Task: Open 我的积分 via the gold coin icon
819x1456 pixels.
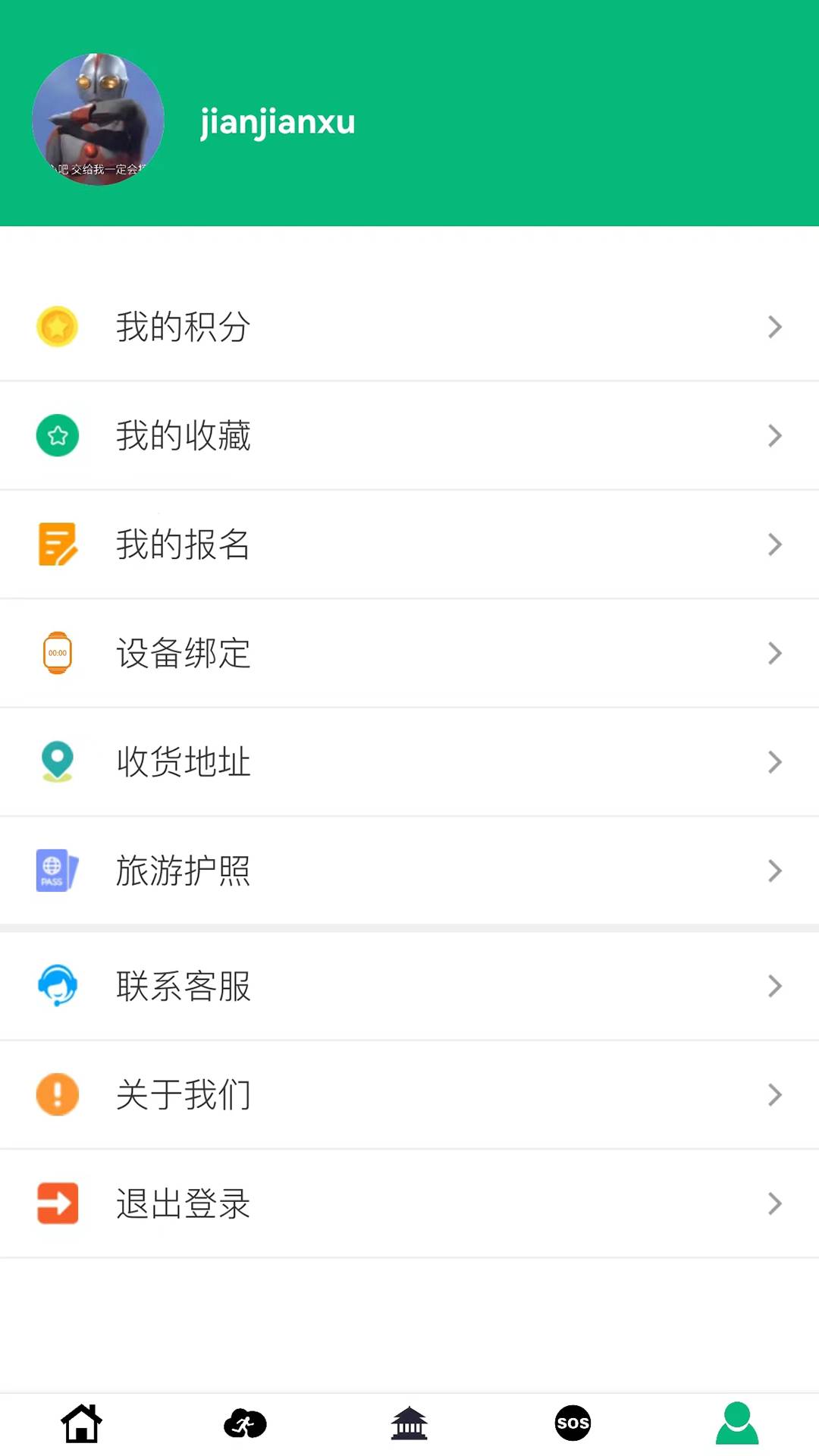Action: 57,327
